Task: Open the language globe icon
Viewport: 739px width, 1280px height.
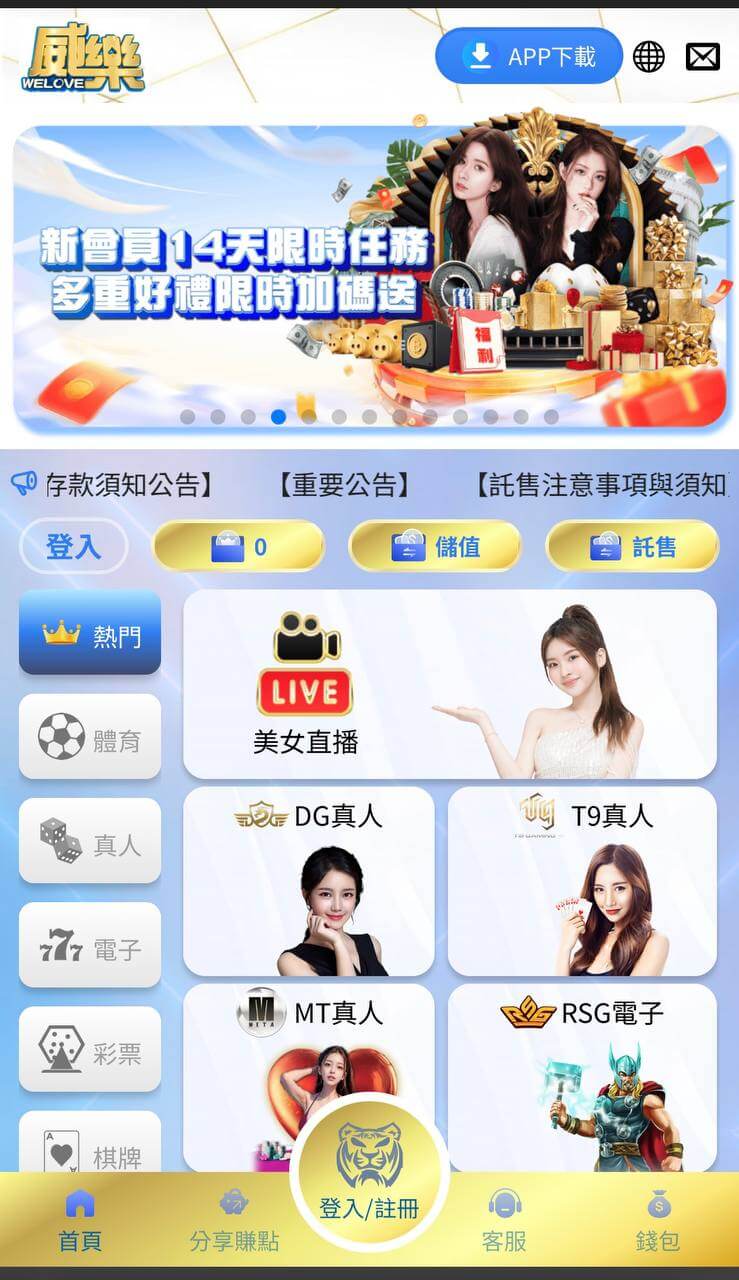Action: coord(649,57)
